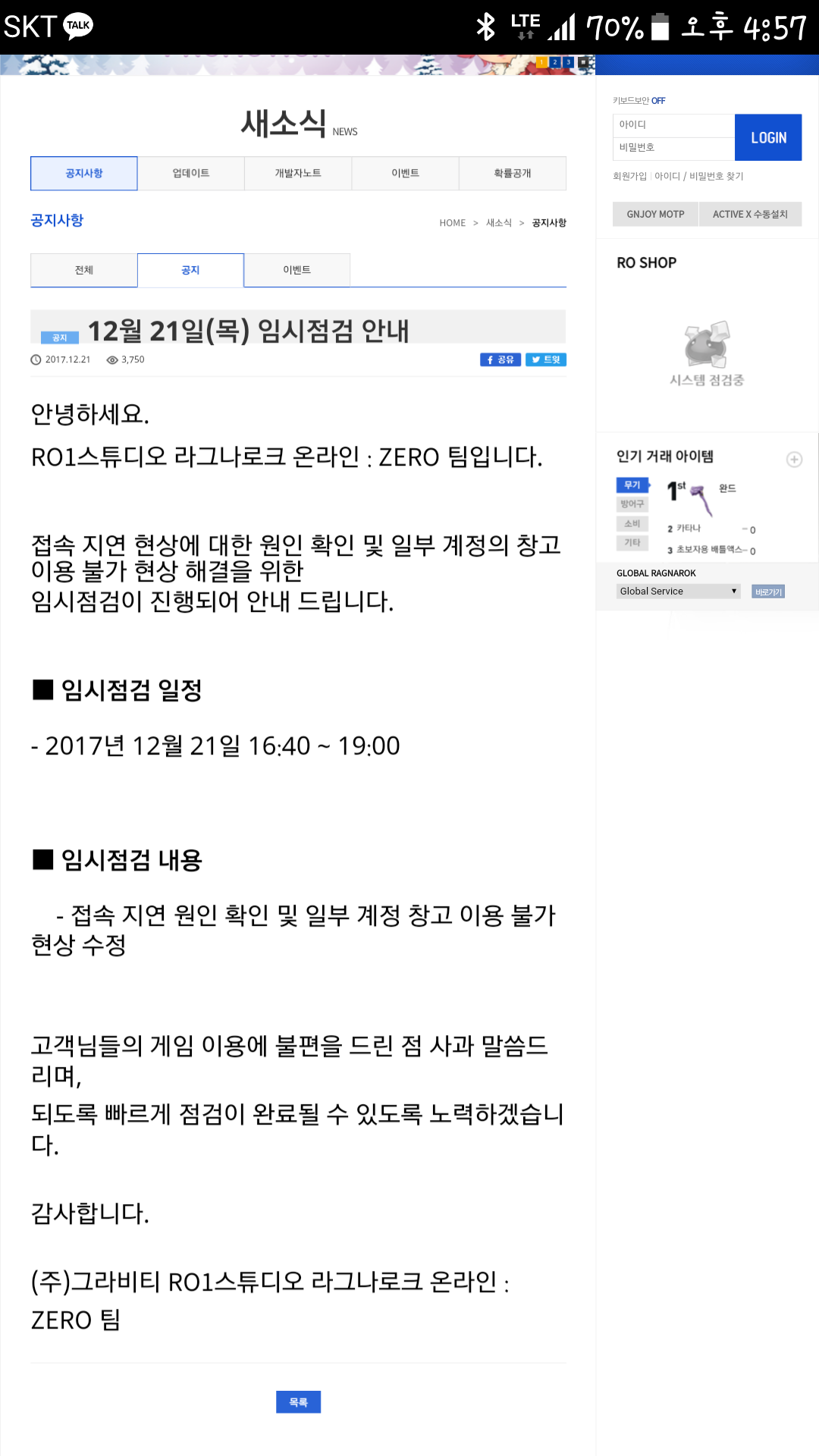Select the 방어구 item category
Viewport: 819px width, 1456px height.
coord(632,504)
